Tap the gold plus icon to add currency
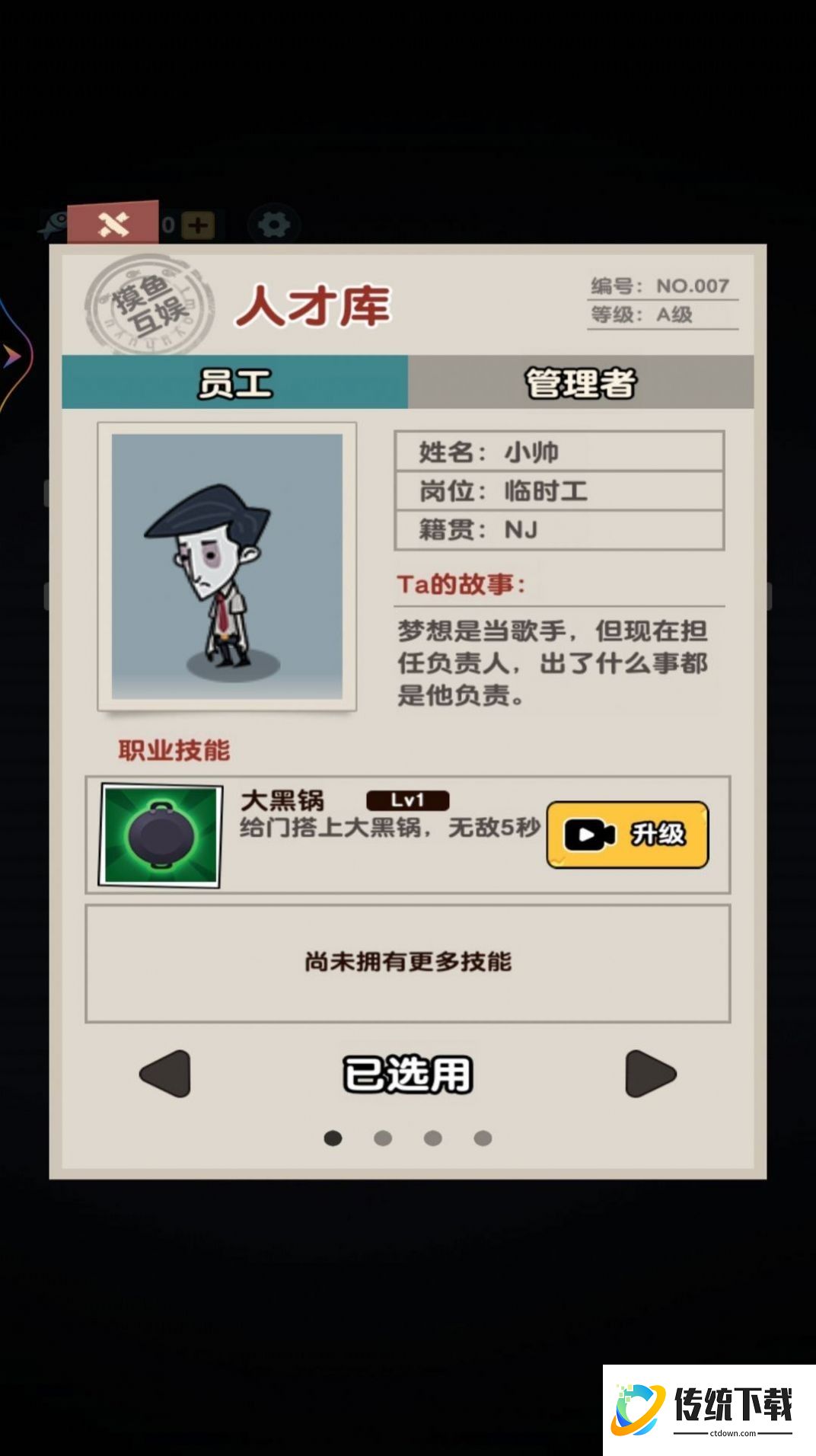This screenshot has width=816, height=1456. 199,225
